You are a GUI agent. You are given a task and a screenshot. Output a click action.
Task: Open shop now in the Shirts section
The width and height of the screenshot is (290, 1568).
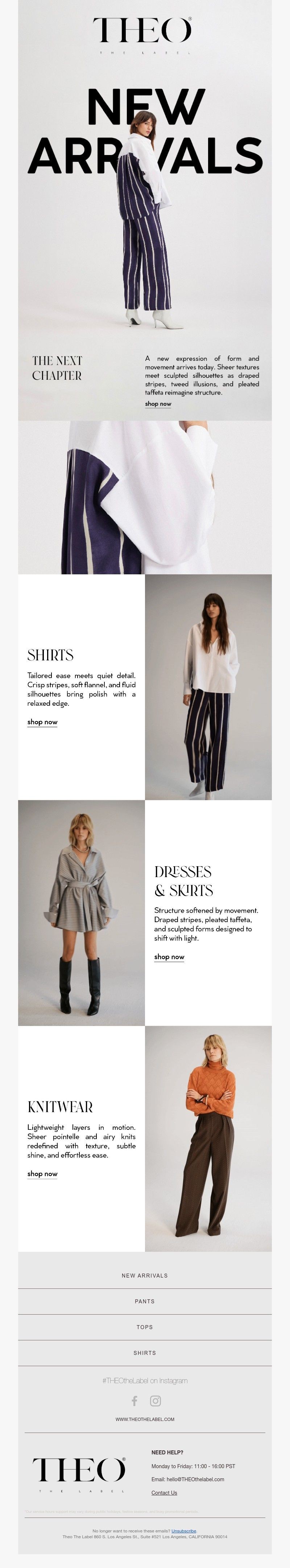(x=42, y=722)
